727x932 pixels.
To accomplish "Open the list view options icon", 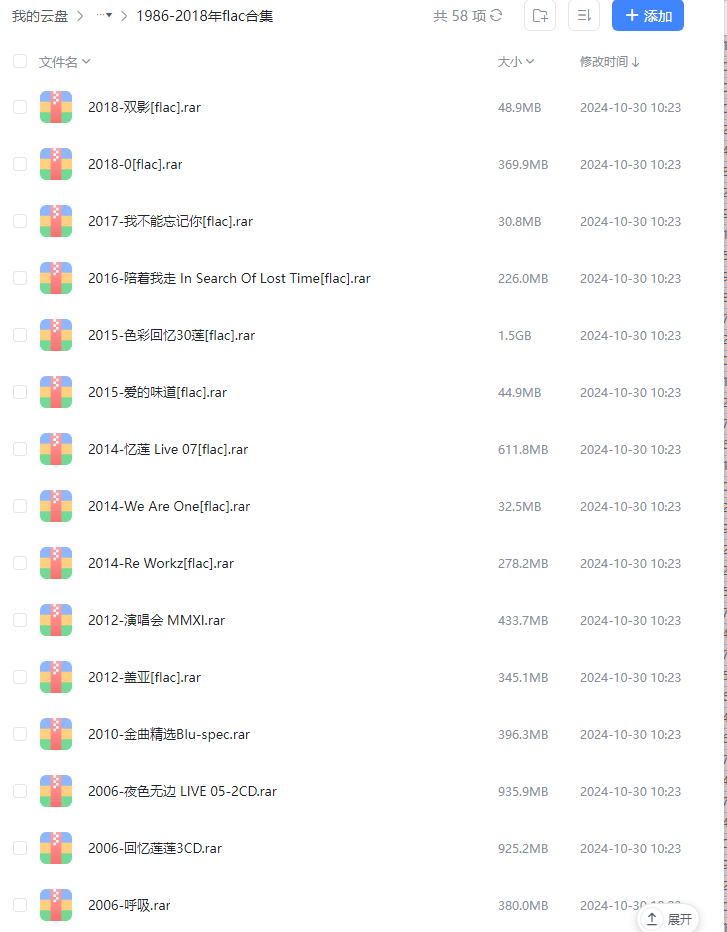I will click(584, 16).
